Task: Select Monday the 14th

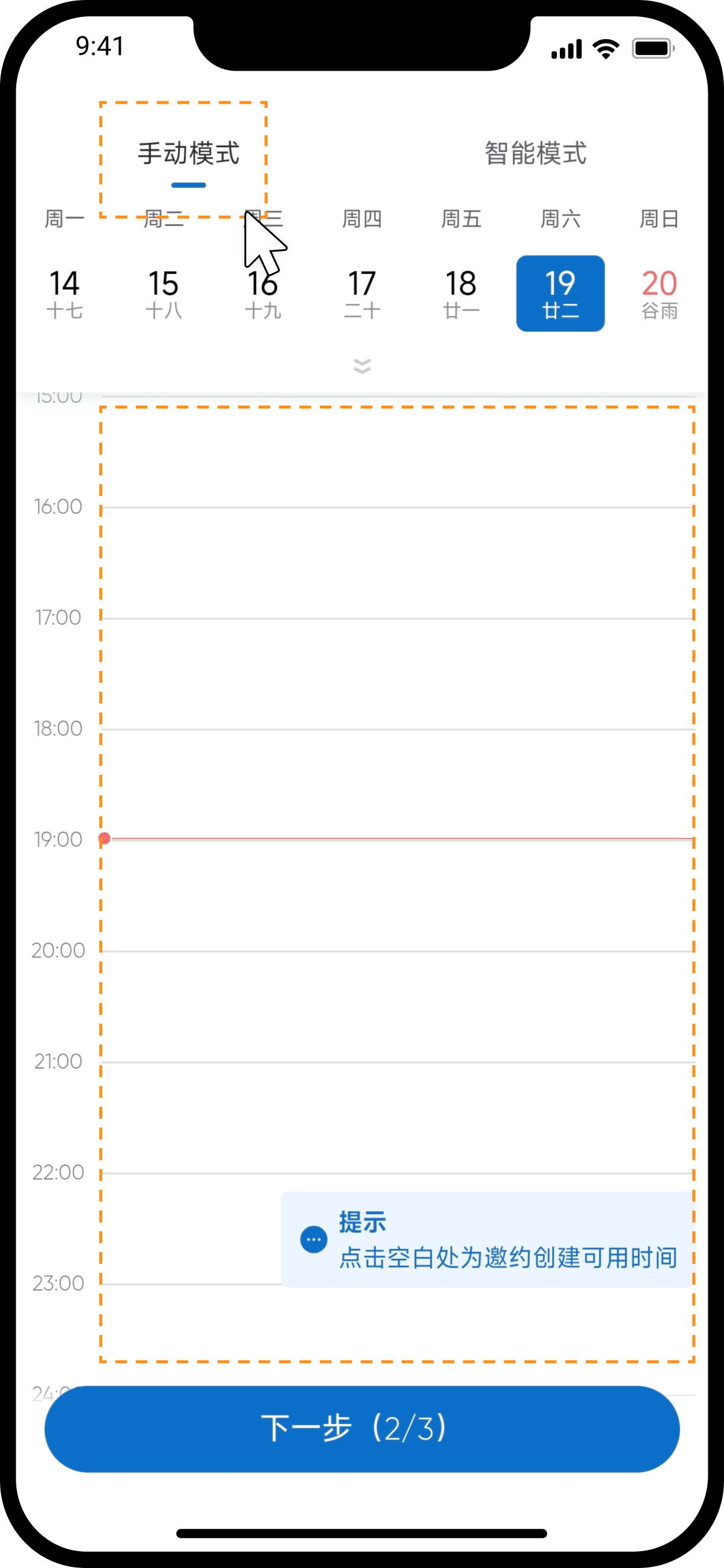Action: (x=65, y=293)
